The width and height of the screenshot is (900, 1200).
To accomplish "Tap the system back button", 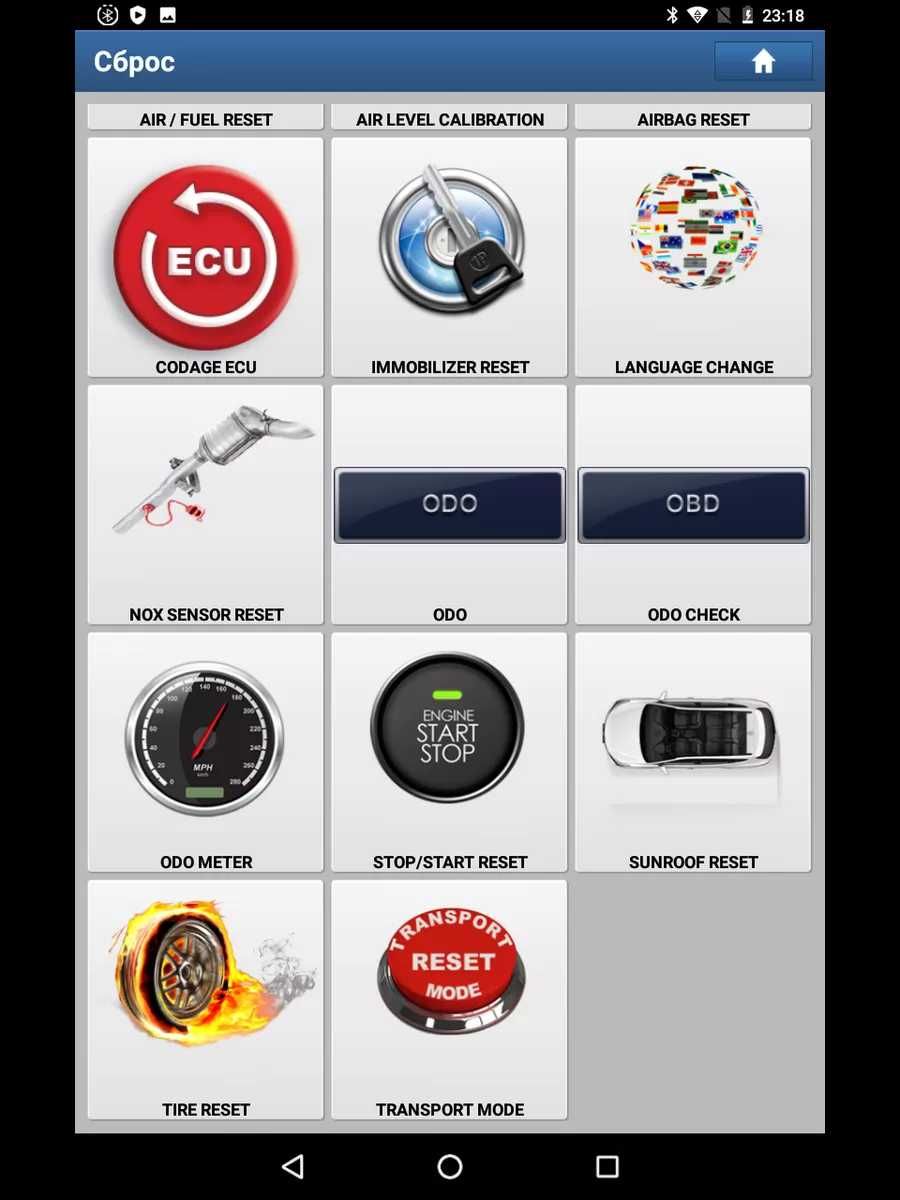I will pos(292,1166).
